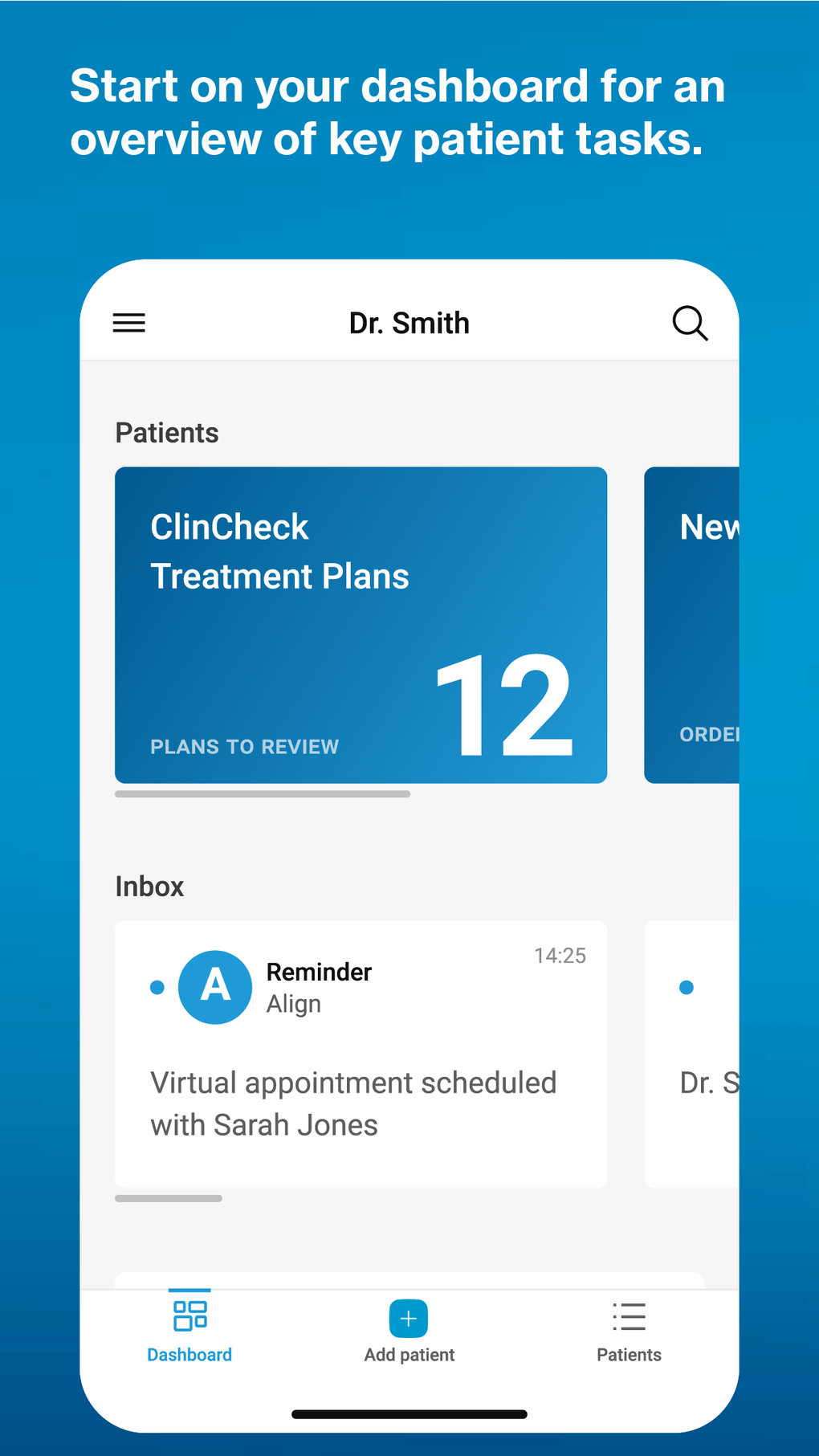Viewport: 819px width, 1456px height.
Task: Click the unread indicator on the second Inbox card
Action: tap(685, 988)
